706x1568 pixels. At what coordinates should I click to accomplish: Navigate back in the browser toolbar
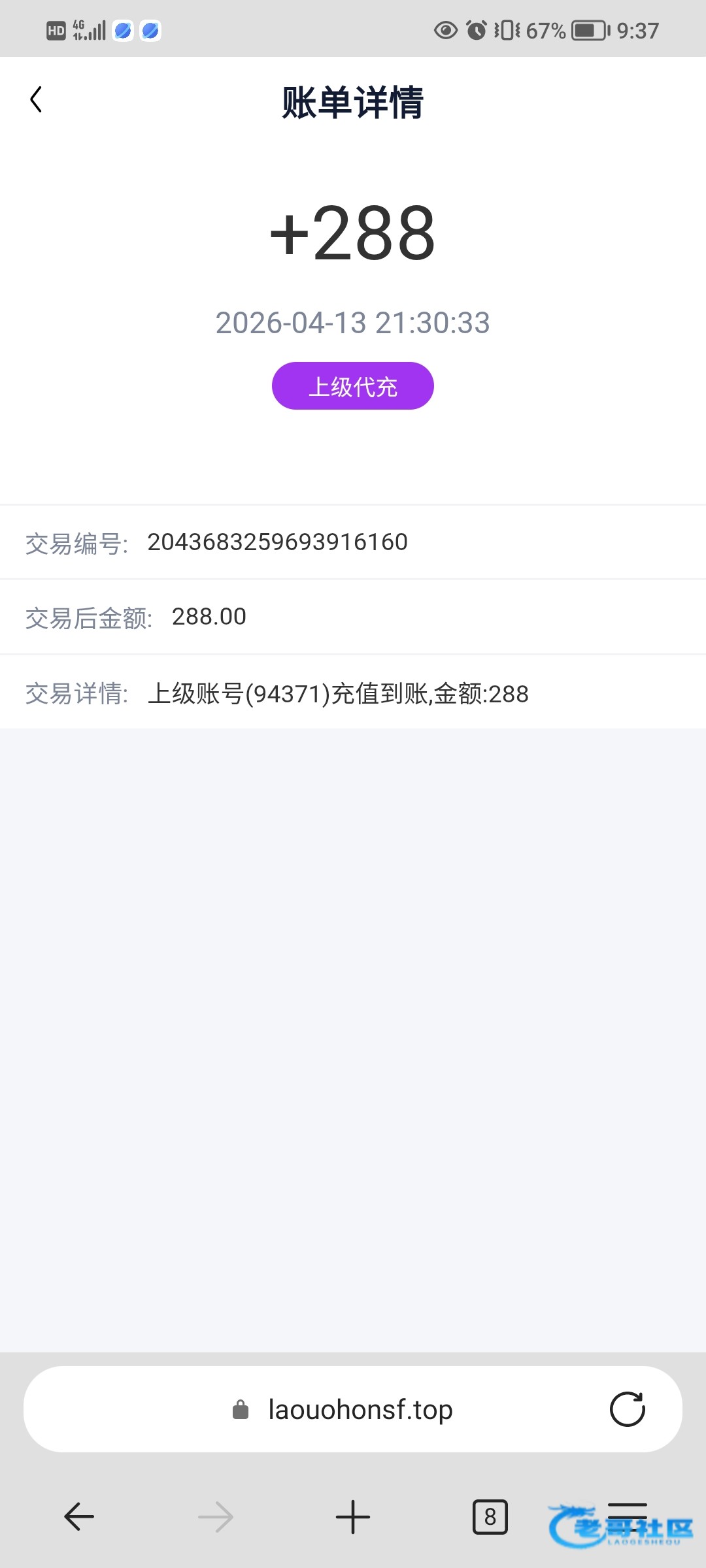point(79,1517)
